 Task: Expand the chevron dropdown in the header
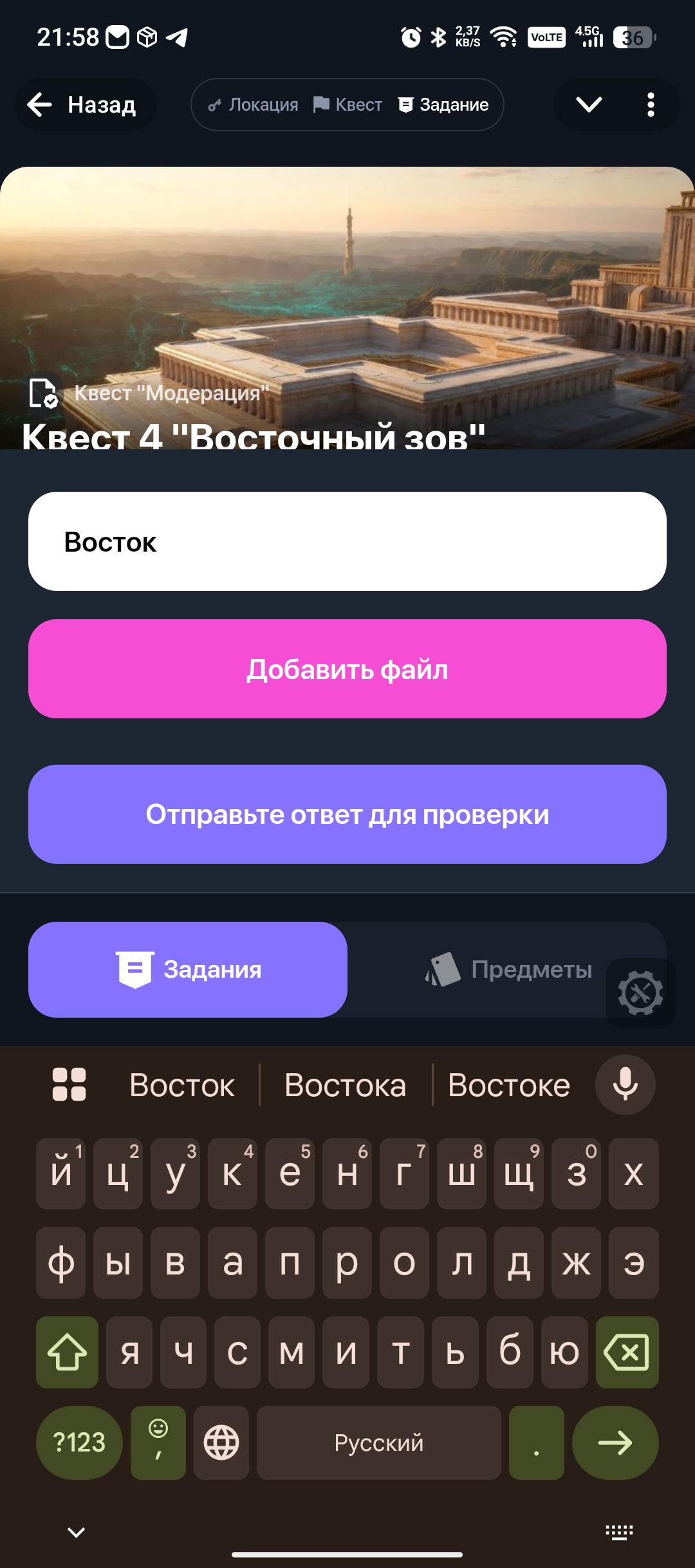tap(589, 104)
